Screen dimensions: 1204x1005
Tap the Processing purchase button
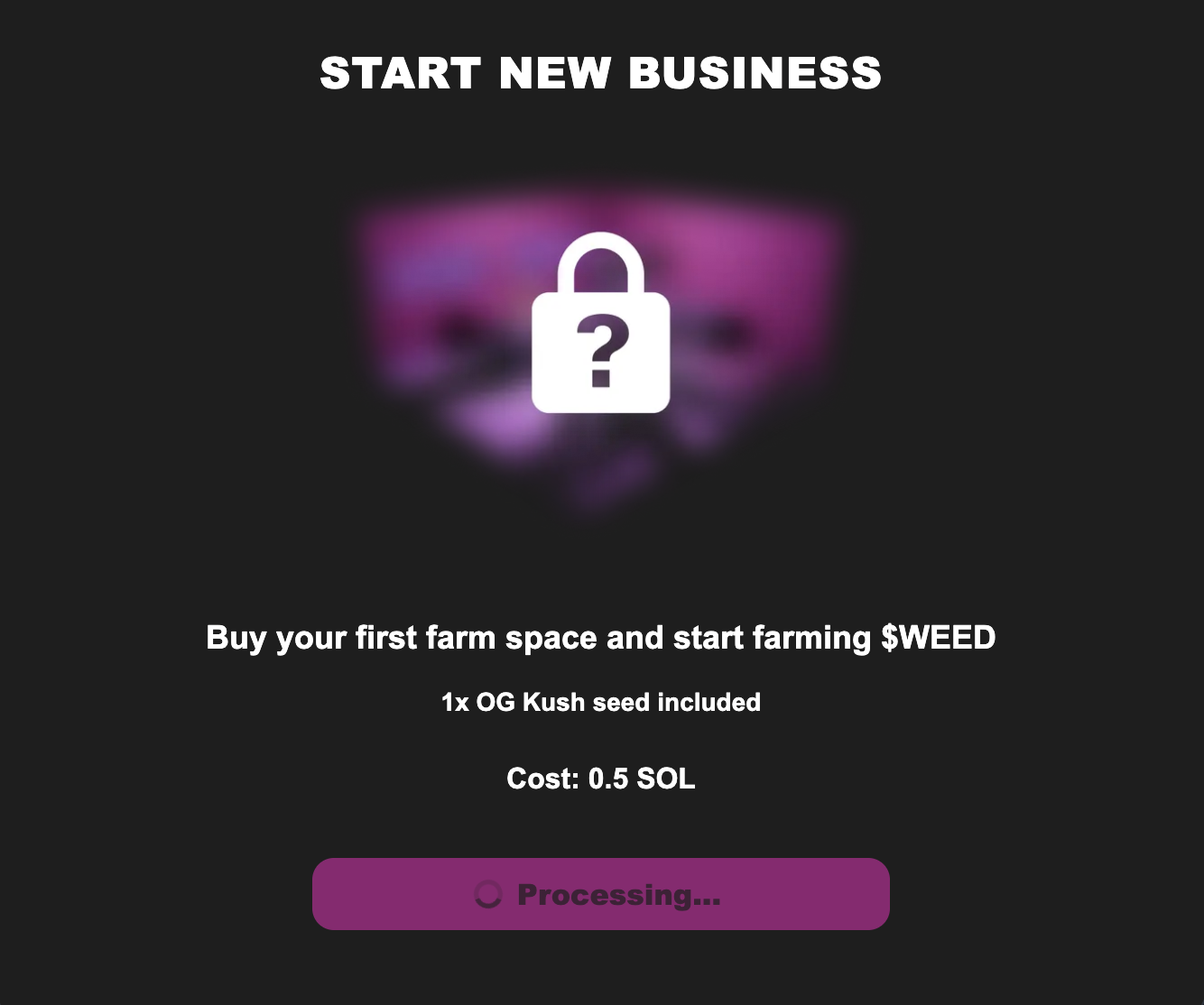(x=601, y=894)
